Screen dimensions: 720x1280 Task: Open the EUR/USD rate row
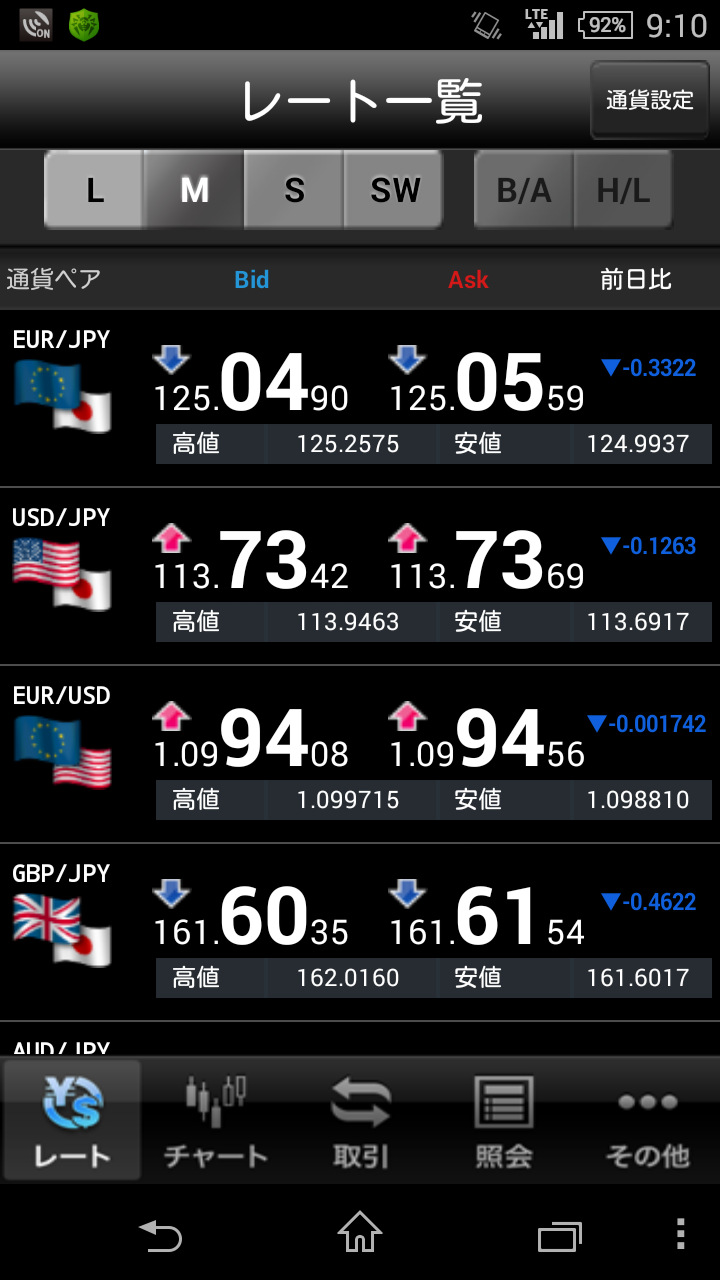point(360,754)
